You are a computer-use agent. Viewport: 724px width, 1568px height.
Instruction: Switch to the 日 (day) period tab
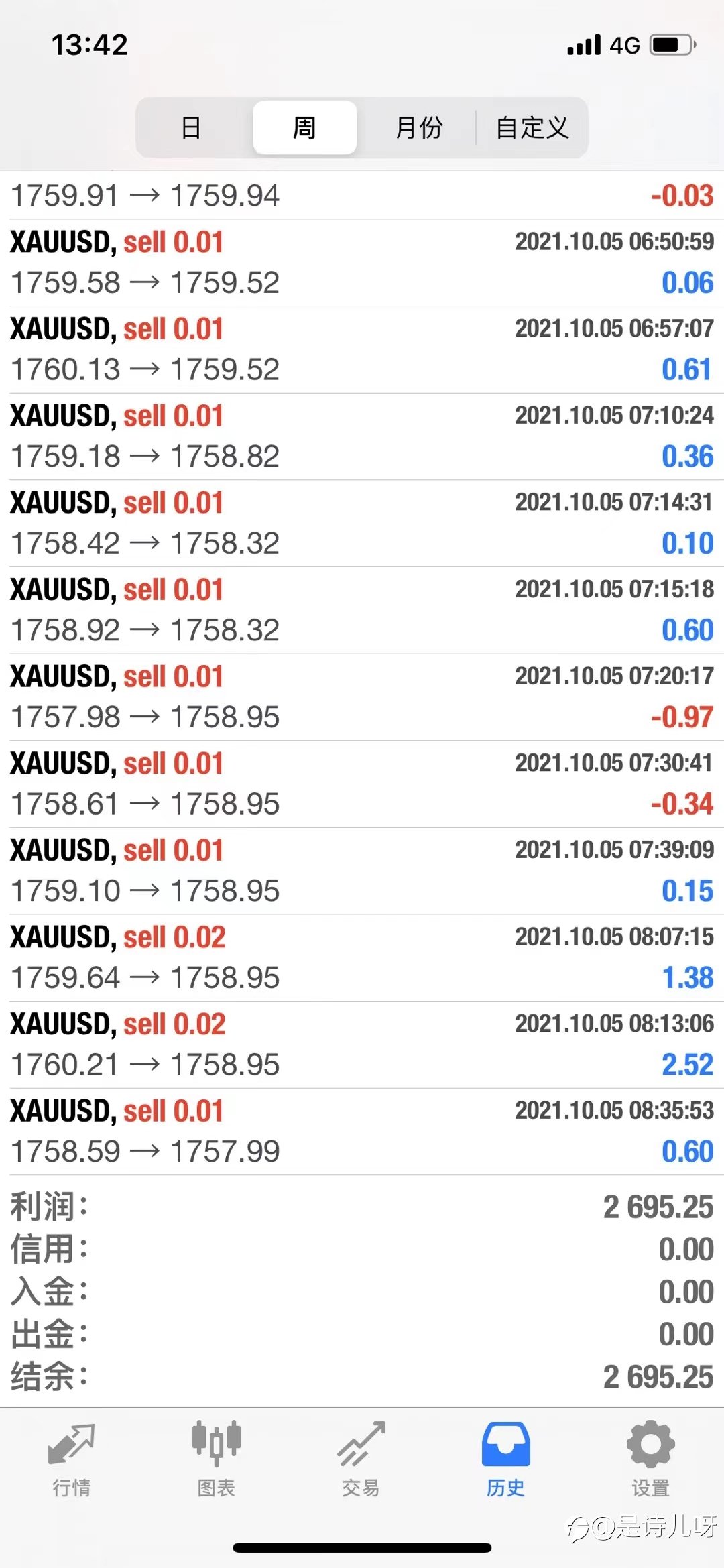click(x=192, y=127)
